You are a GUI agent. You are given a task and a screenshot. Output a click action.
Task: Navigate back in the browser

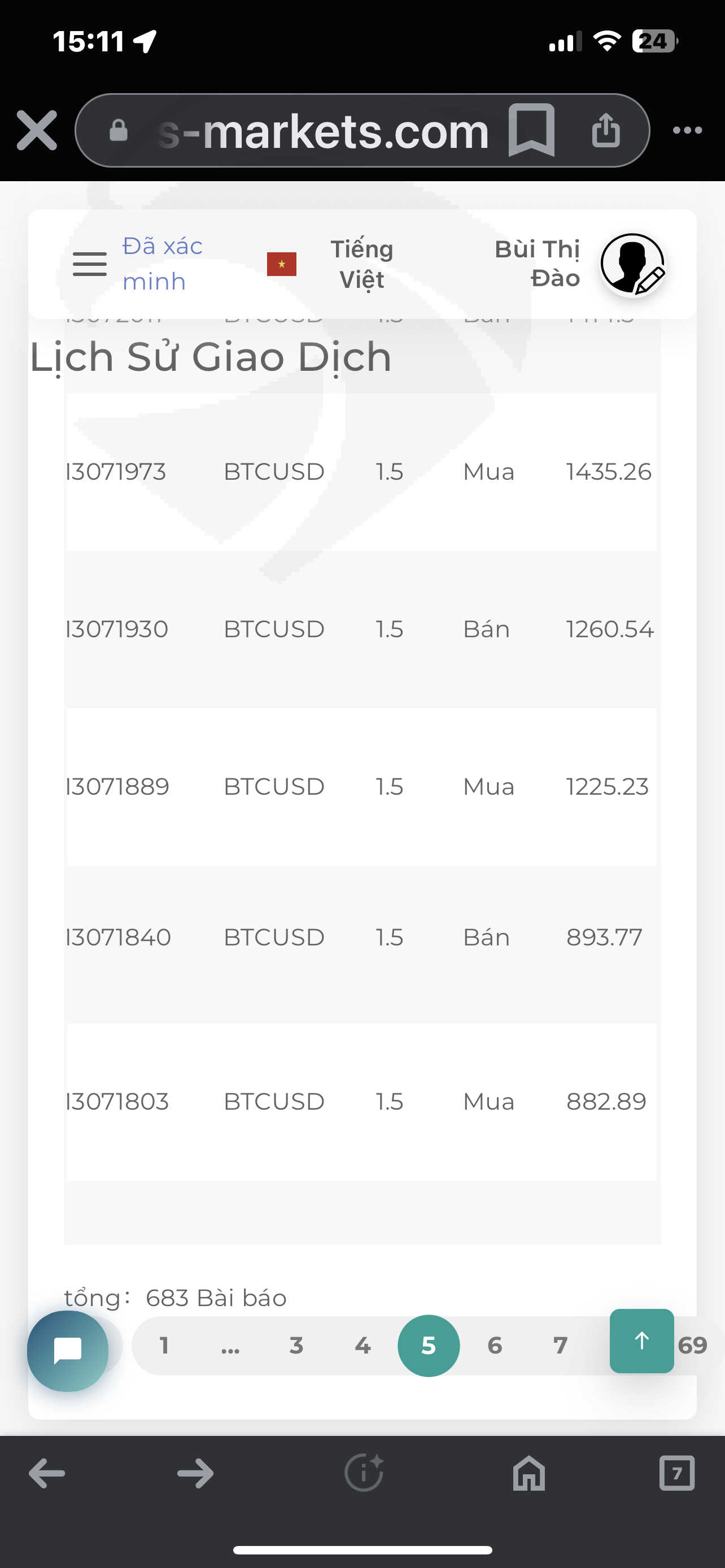(x=46, y=1474)
